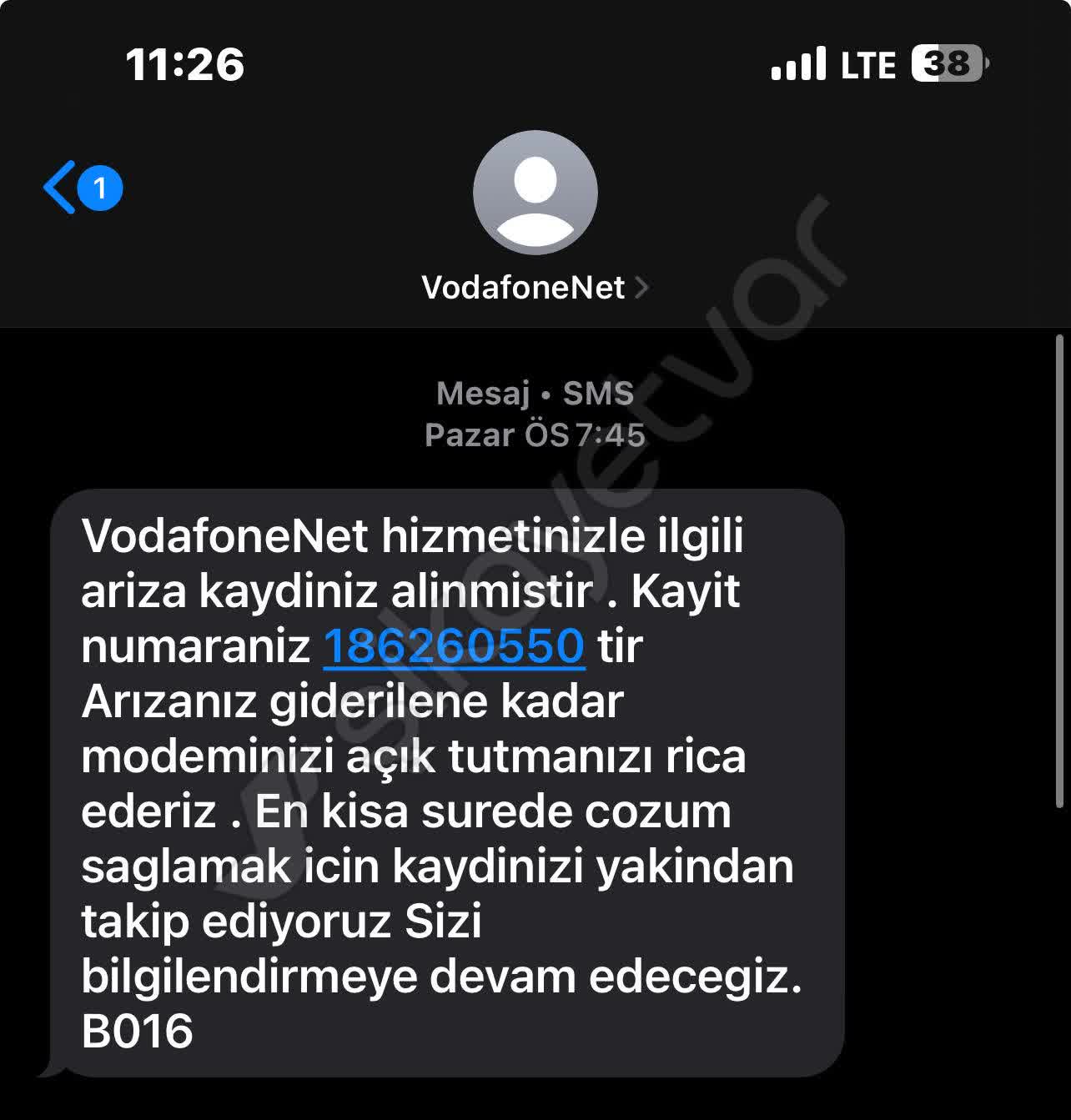1071x1120 pixels.
Task: Open contact details via the VodafoneNet profile picture
Action: (535, 192)
